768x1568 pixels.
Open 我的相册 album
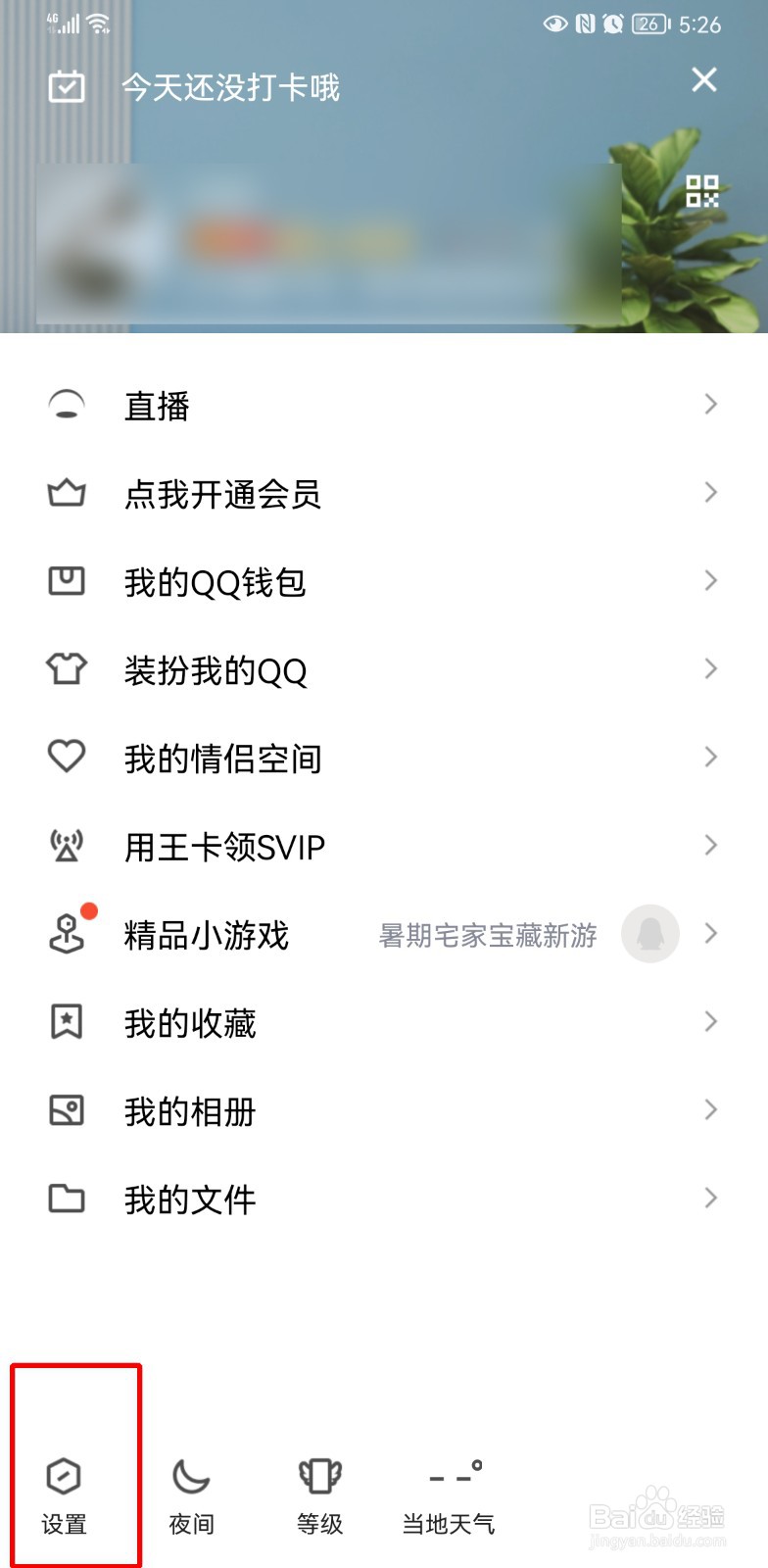(x=382, y=1110)
